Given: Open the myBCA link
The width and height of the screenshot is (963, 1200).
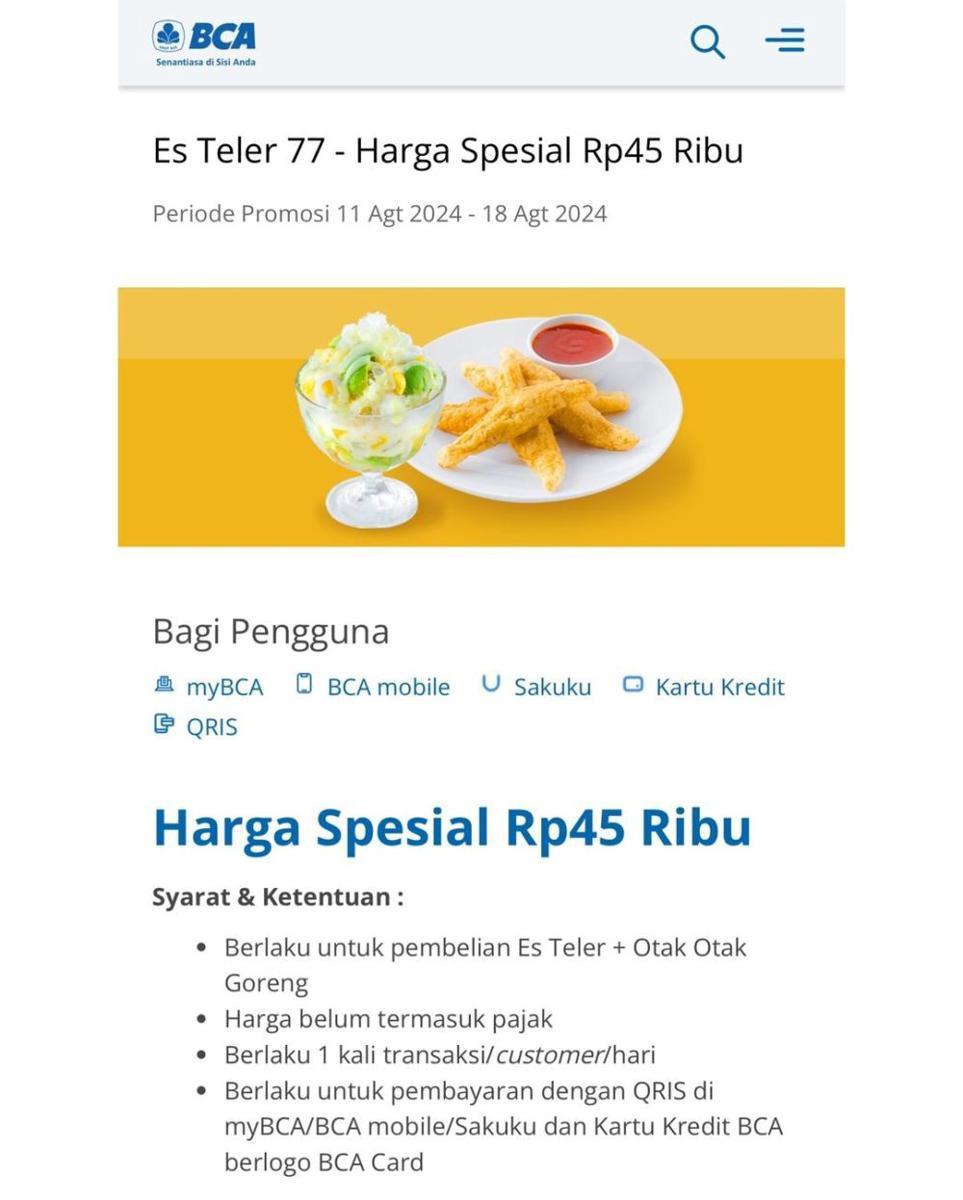Looking at the screenshot, I should 223,687.
